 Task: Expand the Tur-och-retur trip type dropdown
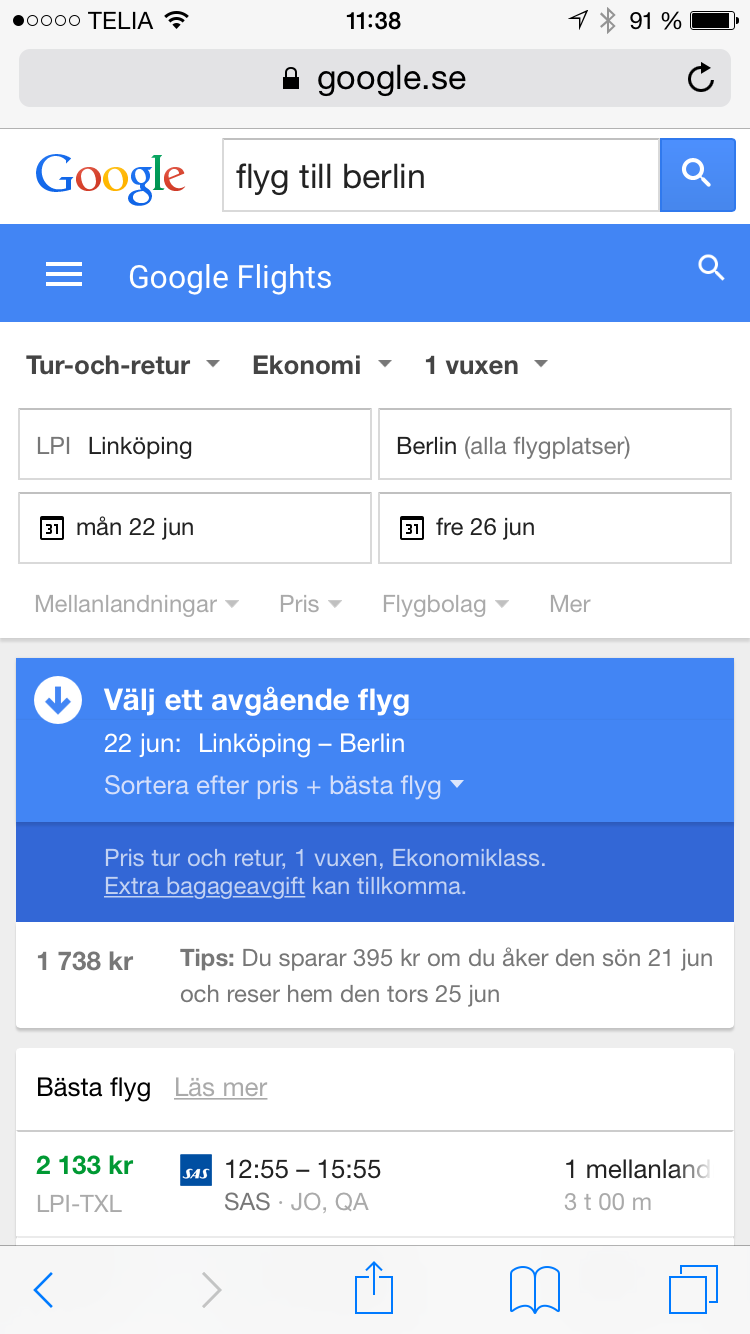(x=123, y=365)
